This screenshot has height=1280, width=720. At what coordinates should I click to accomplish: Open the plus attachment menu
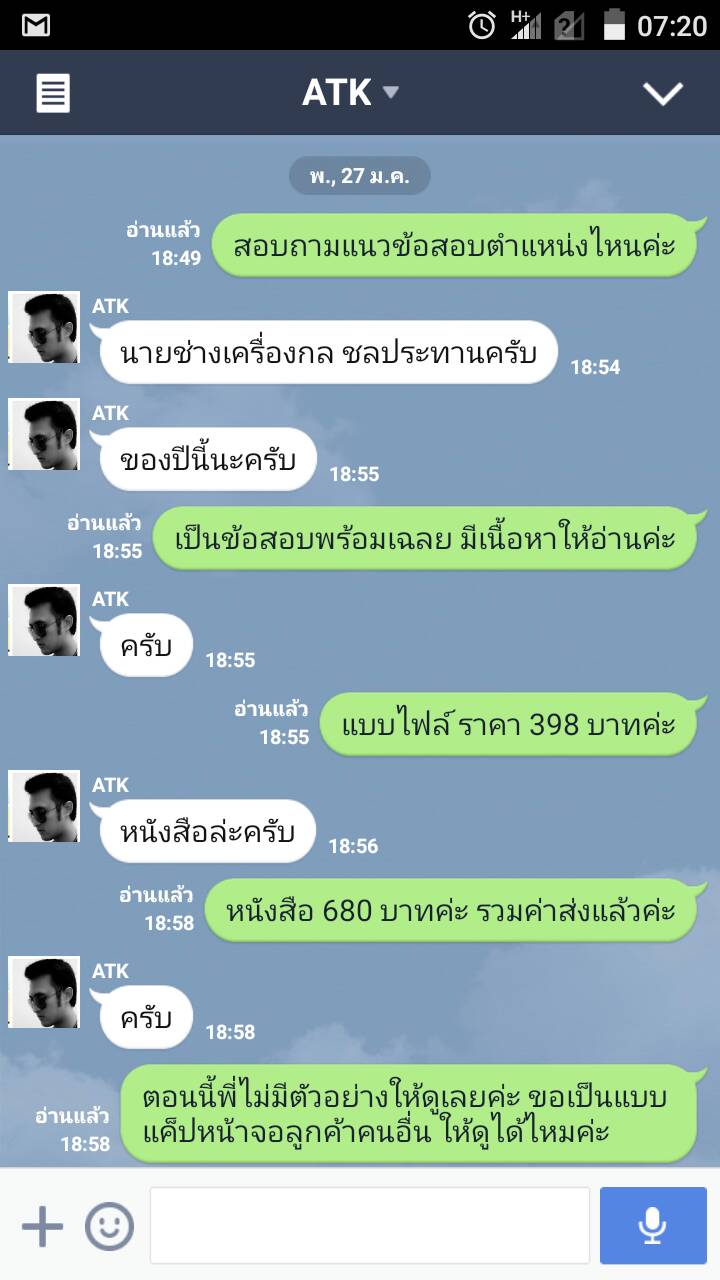click(42, 1226)
